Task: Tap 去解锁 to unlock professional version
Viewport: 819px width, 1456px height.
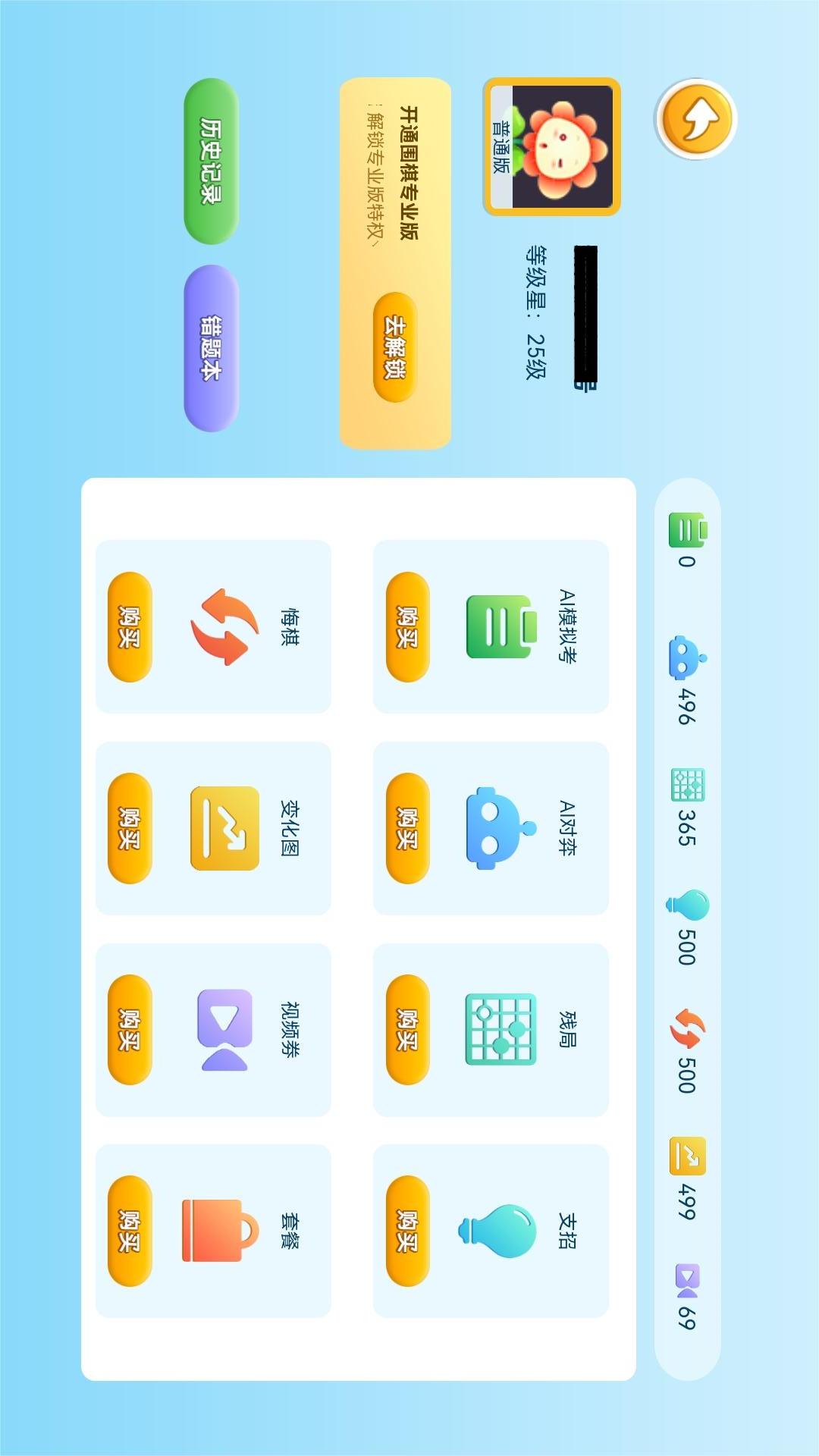Action: coord(395,347)
